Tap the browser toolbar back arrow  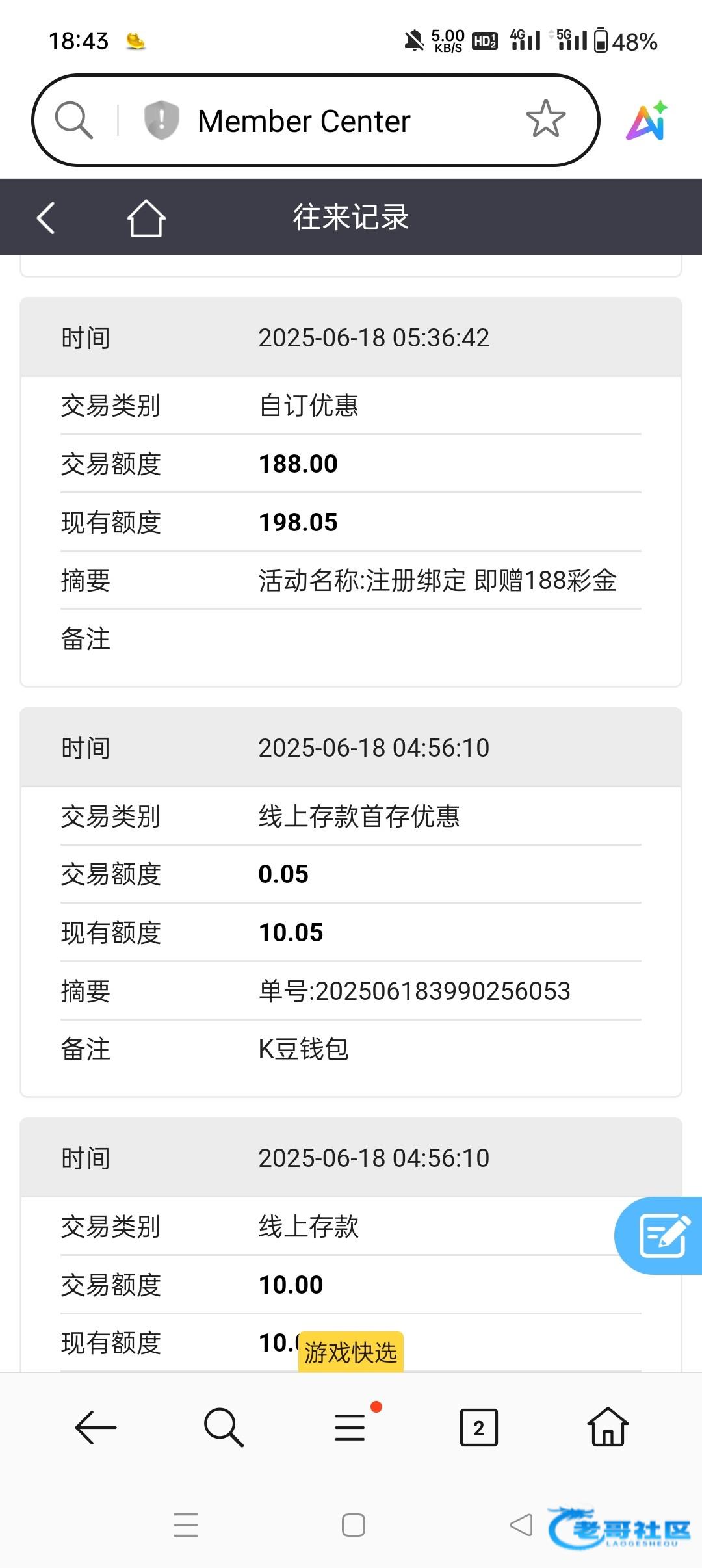[96, 1428]
